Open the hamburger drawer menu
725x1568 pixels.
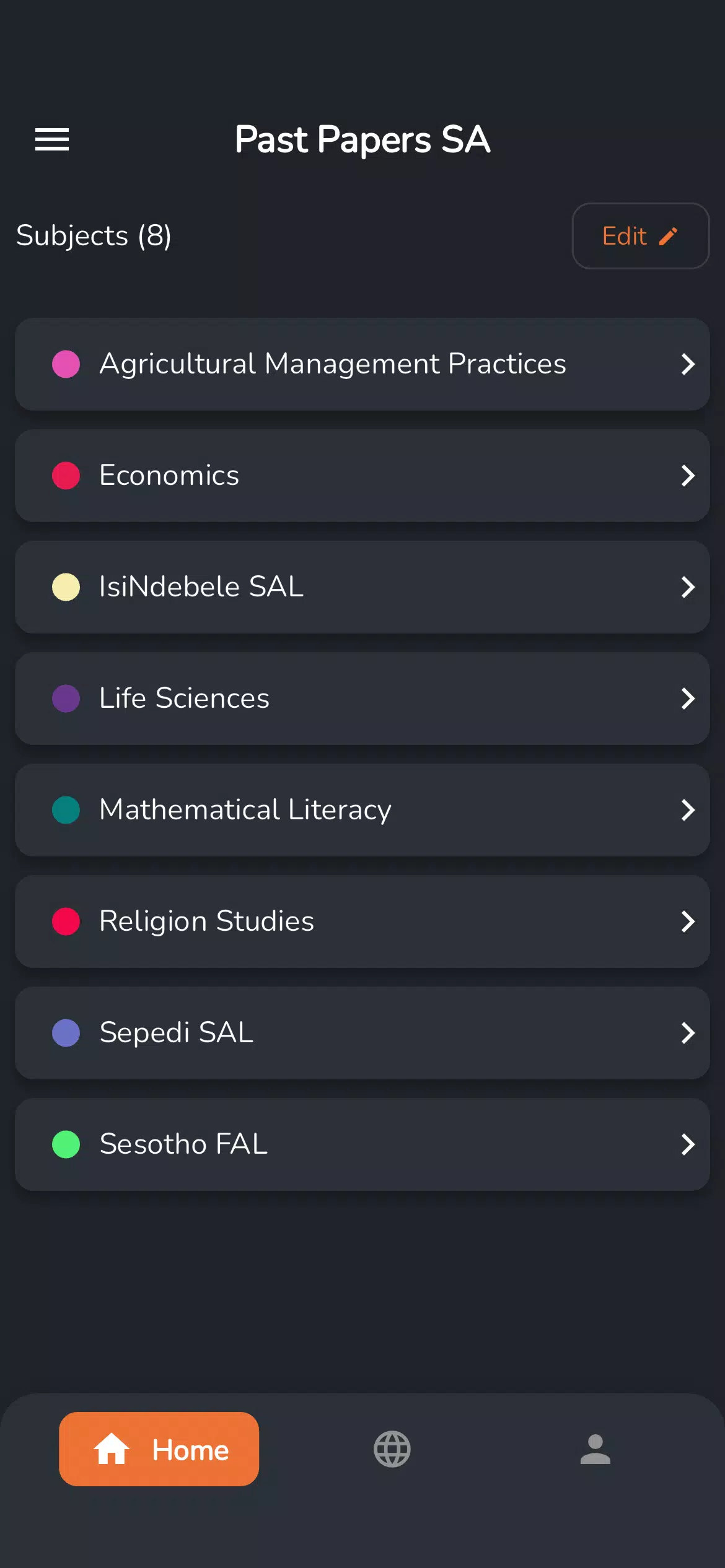(52, 139)
